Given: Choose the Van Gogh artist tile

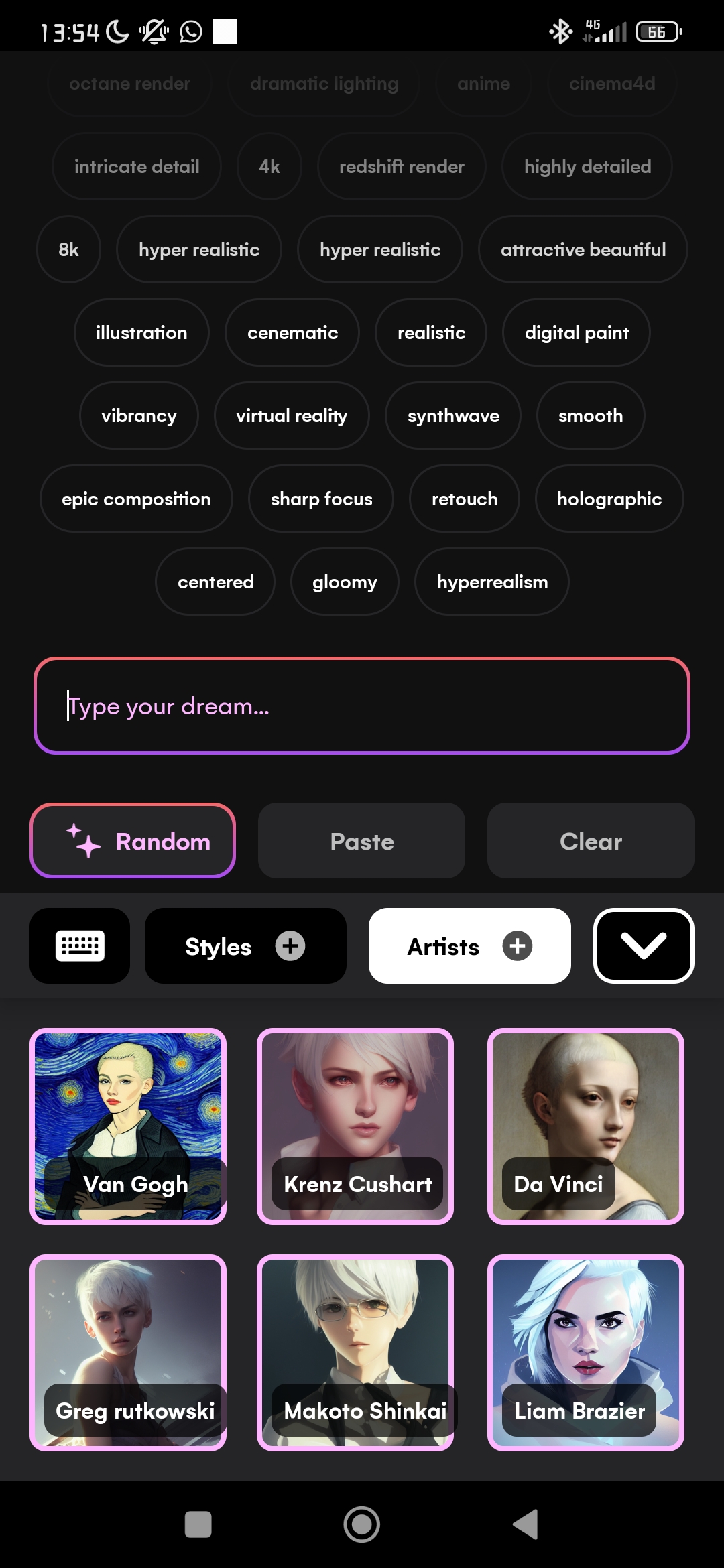Looking at the screenshot, I should (128, 1126).
